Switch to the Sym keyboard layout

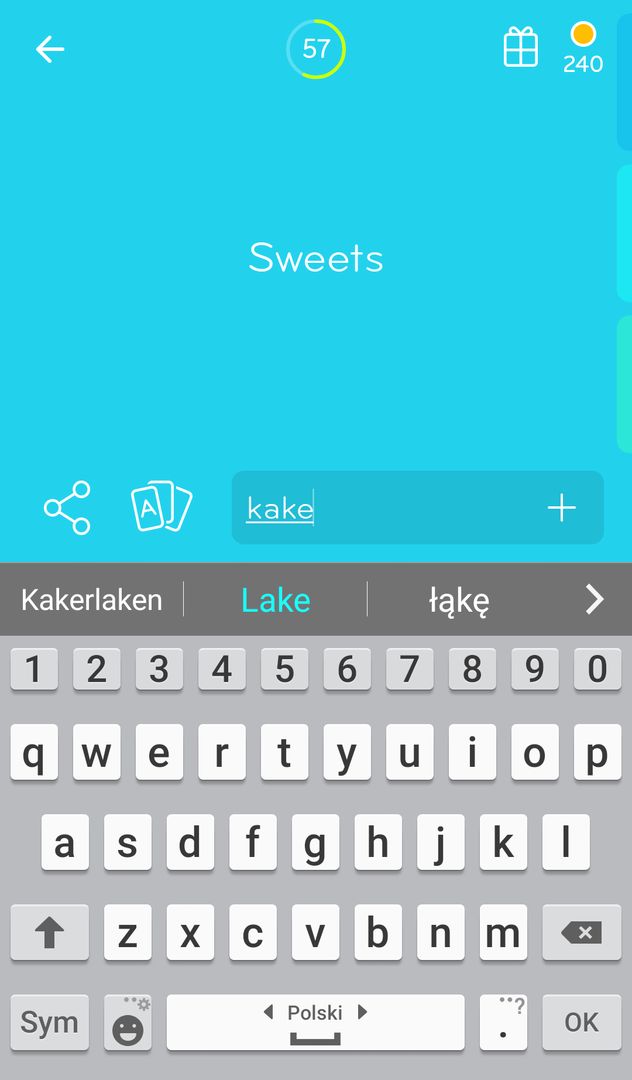click(49, 1022)
